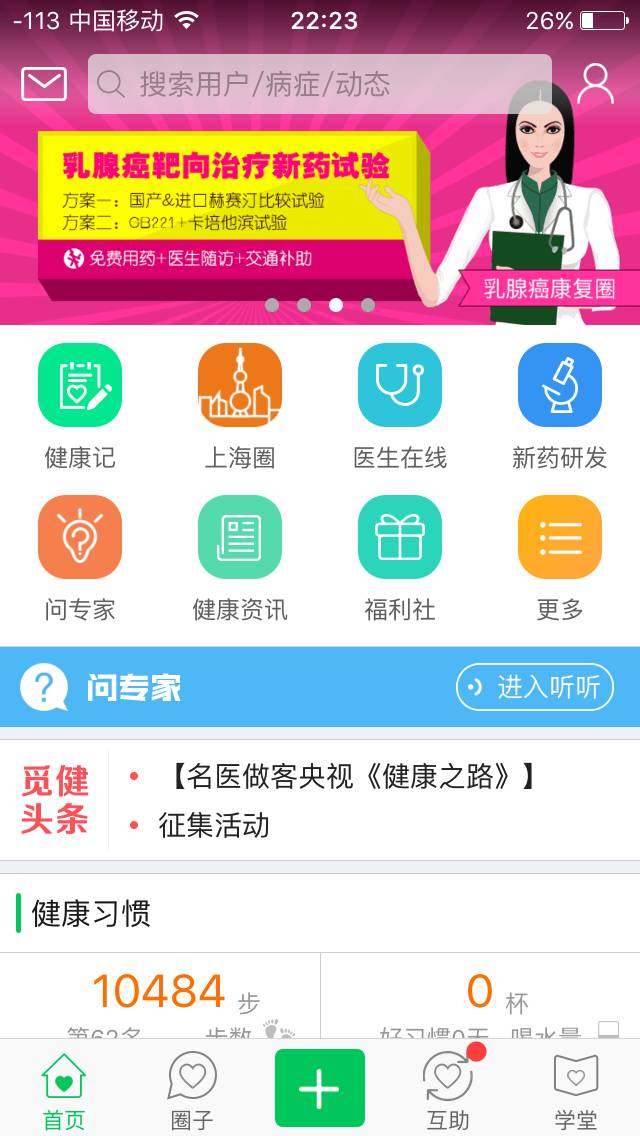Viewport: 640px width, 1136px height.
Task: Open the mail envelope icon
Action: click(44, 84)
